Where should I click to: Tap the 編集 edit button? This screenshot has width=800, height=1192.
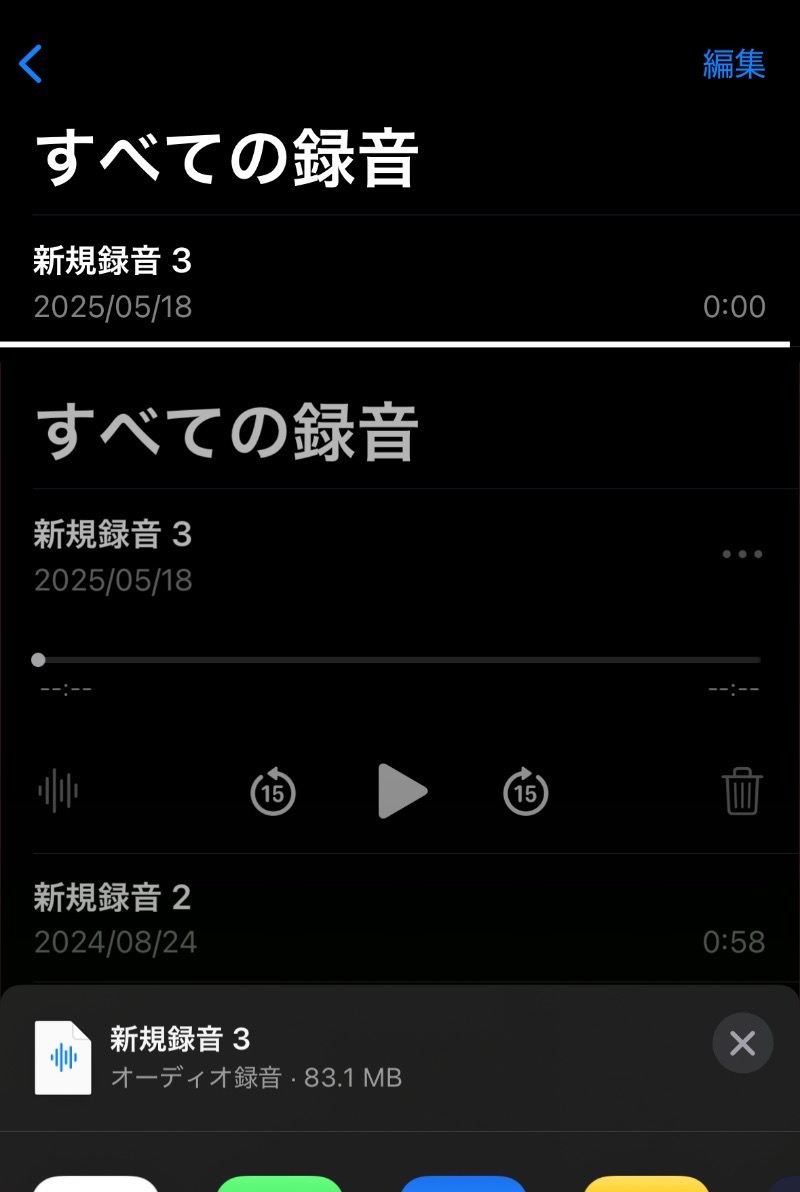[x=734, y=64]
